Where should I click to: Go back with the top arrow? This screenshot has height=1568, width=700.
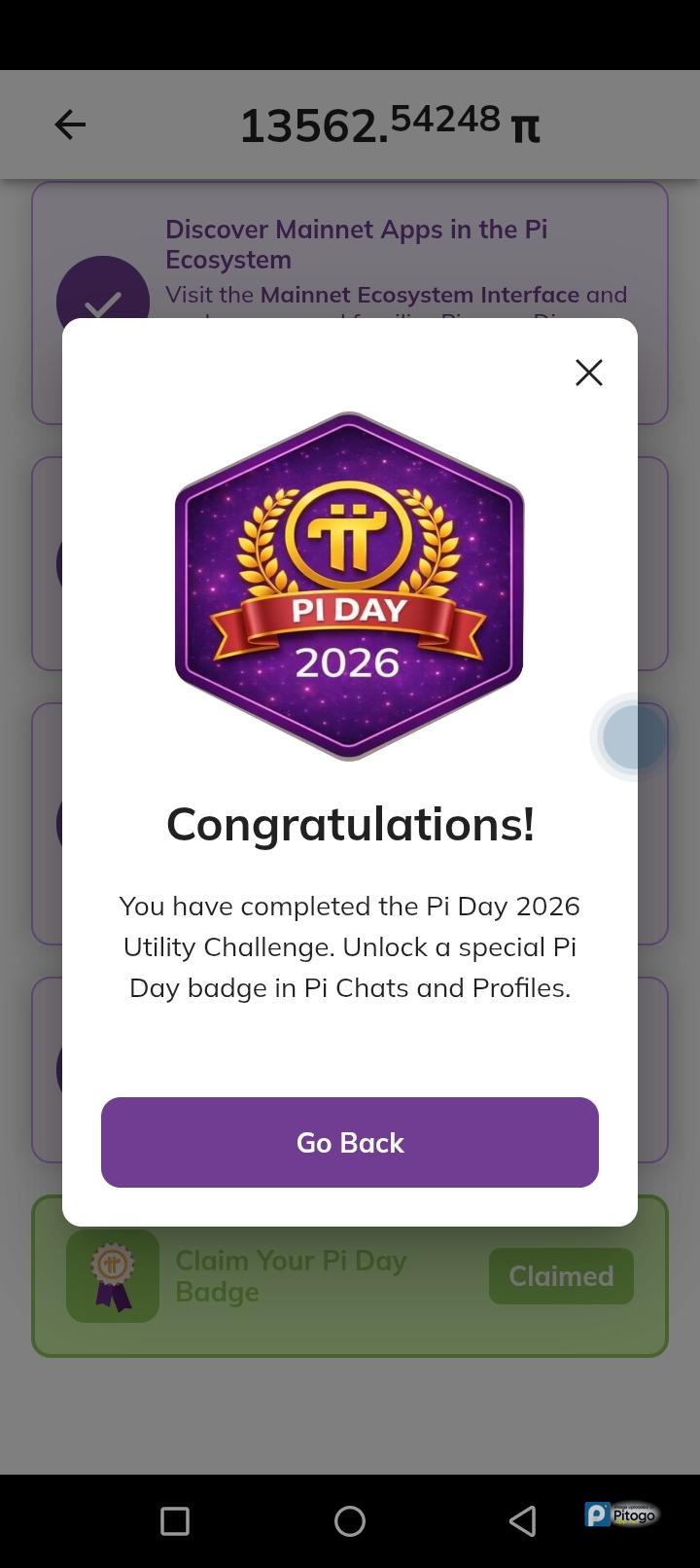(70, 125)
